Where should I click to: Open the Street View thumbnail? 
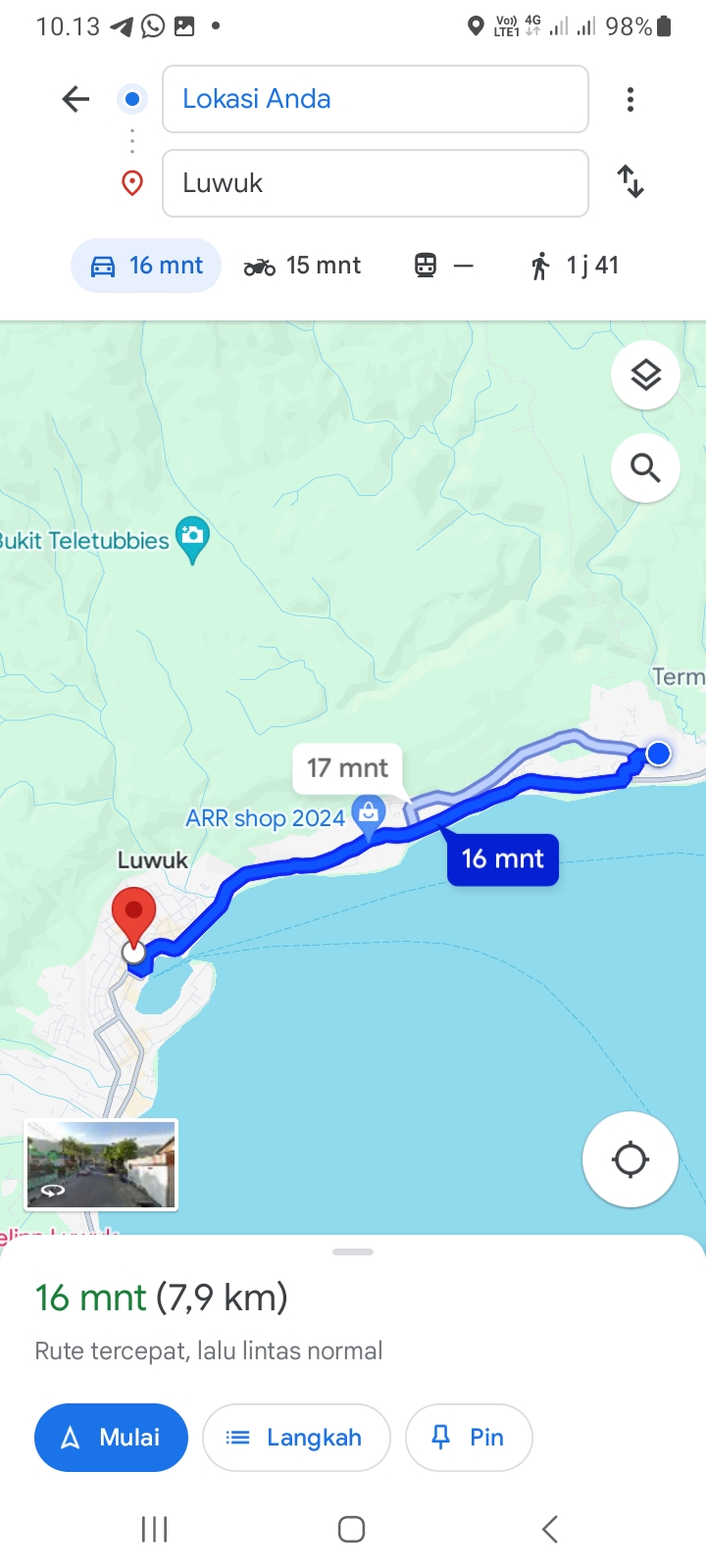(x=101, y=1164)
